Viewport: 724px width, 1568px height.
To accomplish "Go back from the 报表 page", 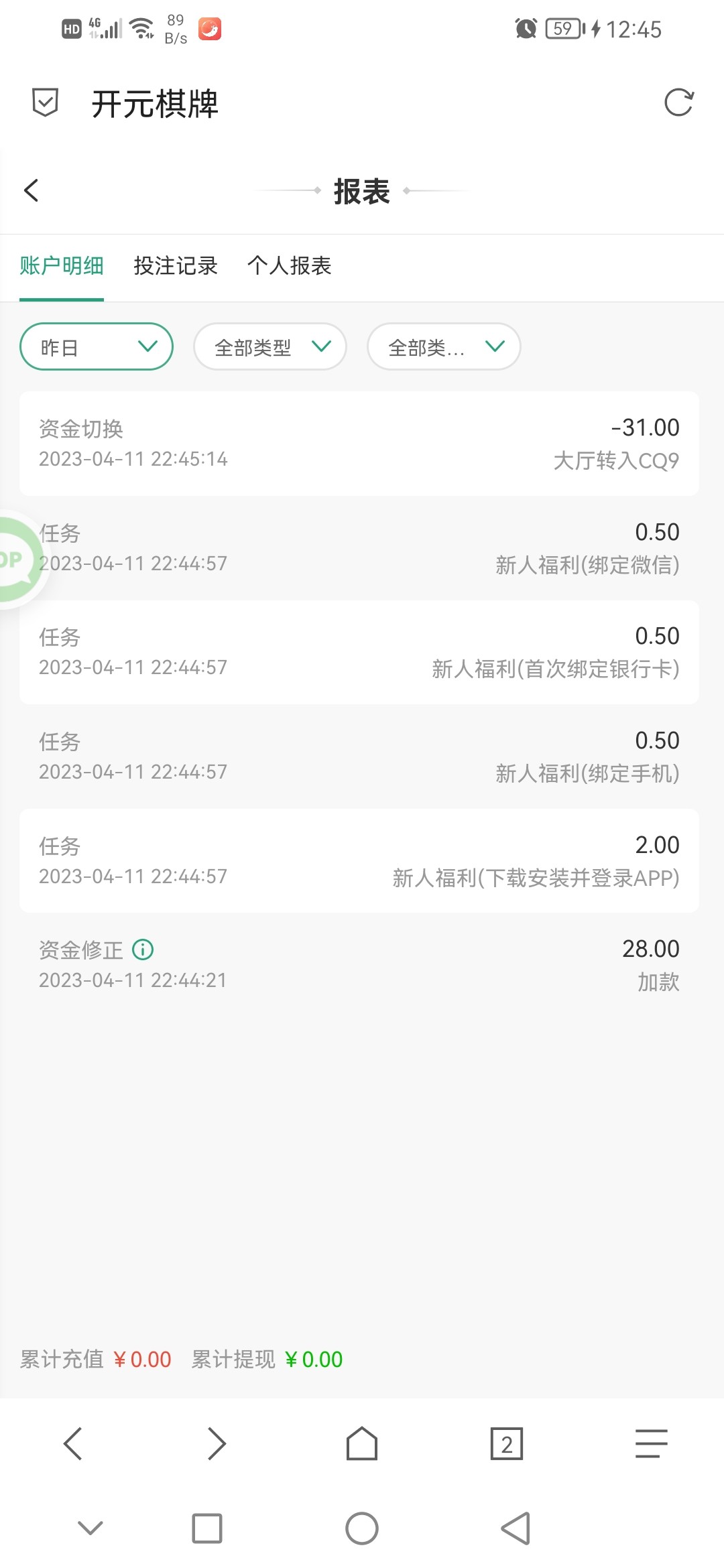I will point(32,190).
